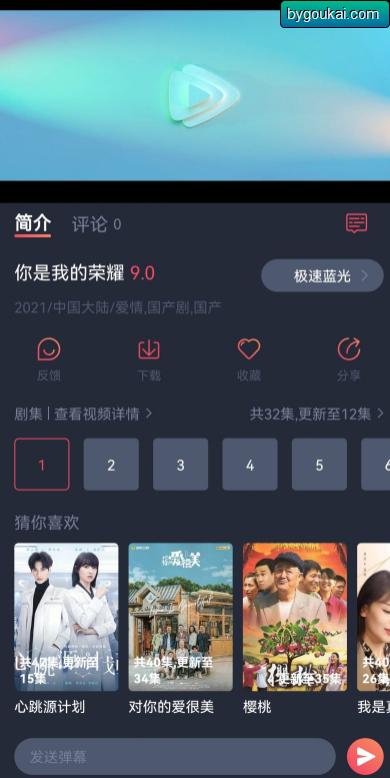Image resolution: width=390 pixels, height=778 pixels.
Task: Open recommended show 对你的爱很美
Action: coord(181,628)
